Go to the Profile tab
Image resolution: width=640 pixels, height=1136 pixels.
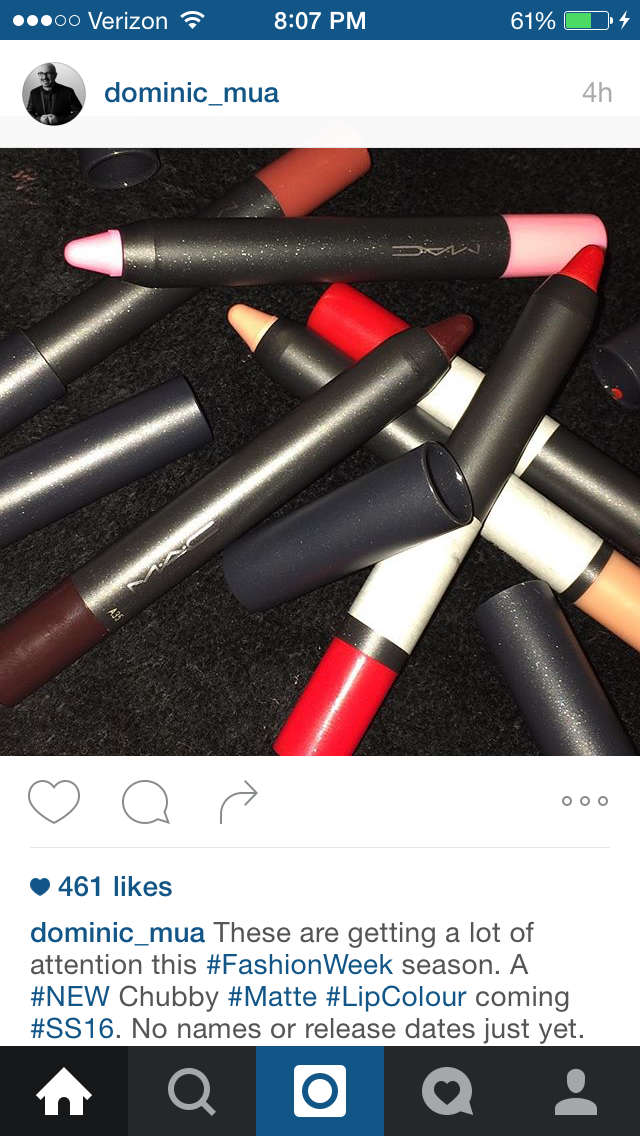click(x=576, y=1091)
